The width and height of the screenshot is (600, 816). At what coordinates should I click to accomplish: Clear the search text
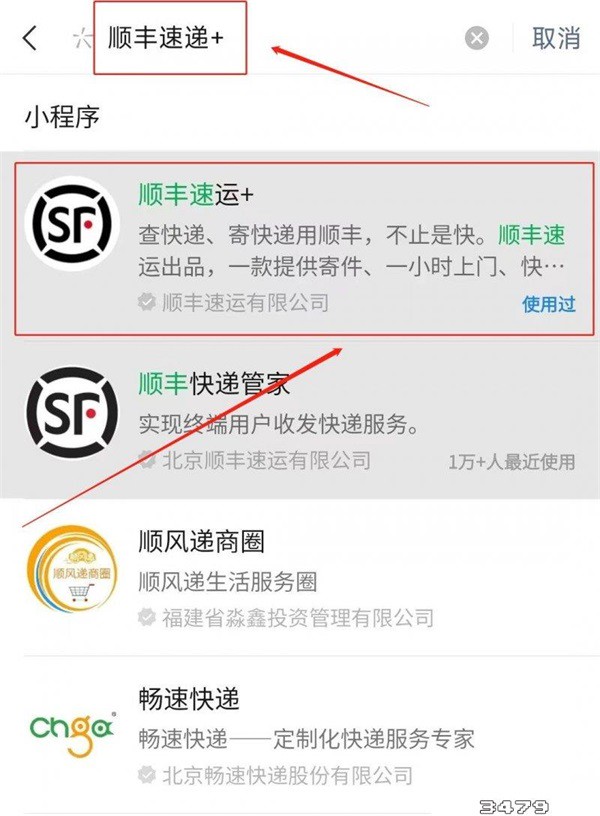478,39
